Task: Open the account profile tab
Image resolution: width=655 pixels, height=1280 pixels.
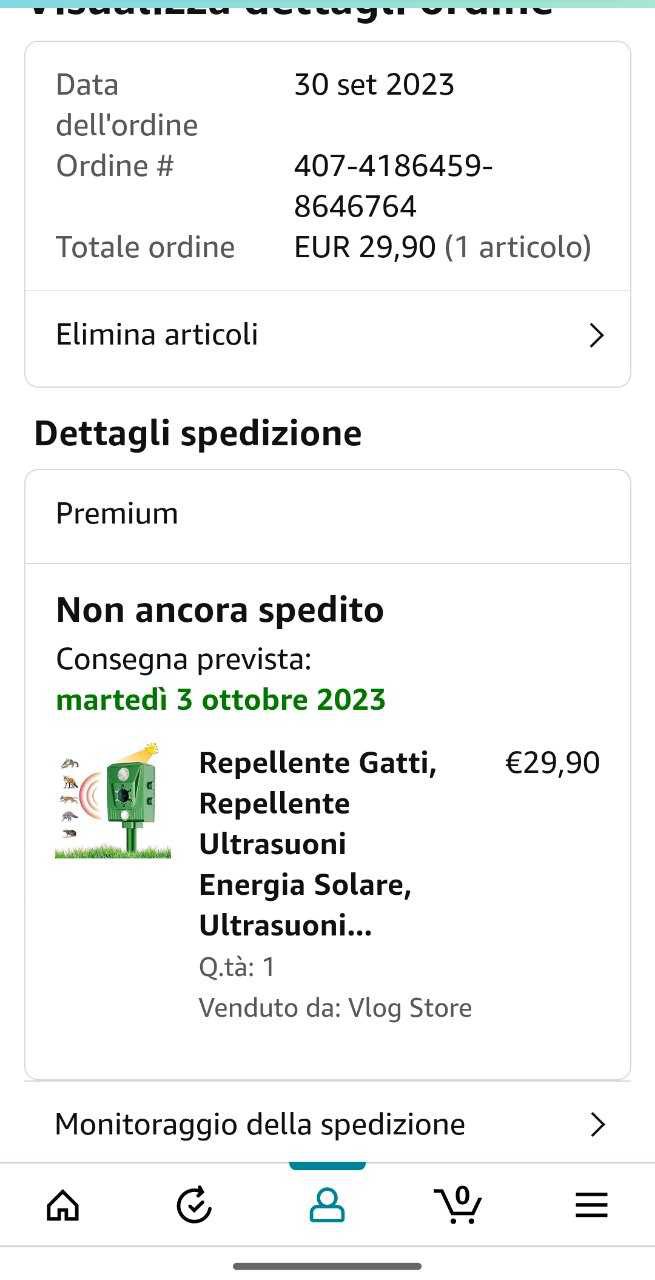Action: tap(327, 1205)
